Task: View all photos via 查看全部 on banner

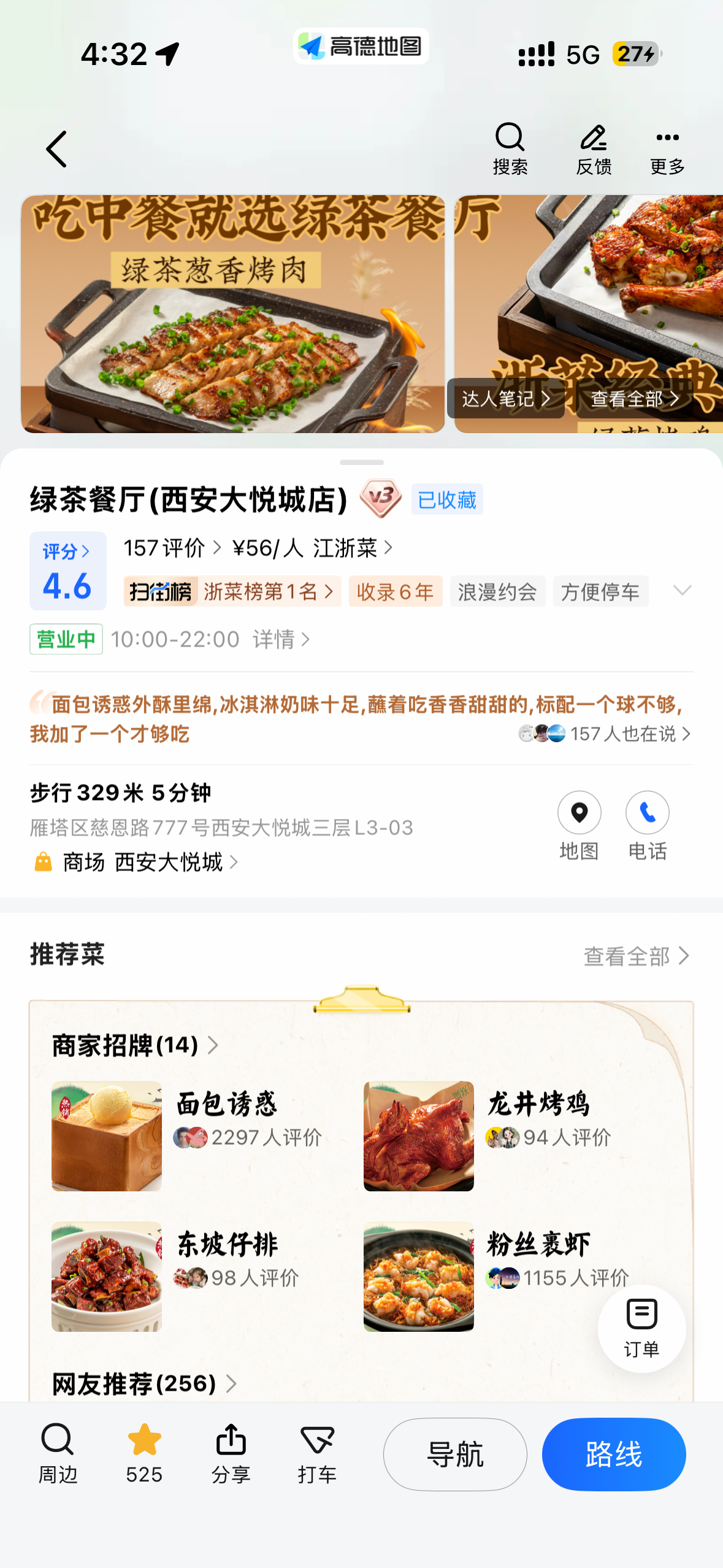Action: click(635, 399)
